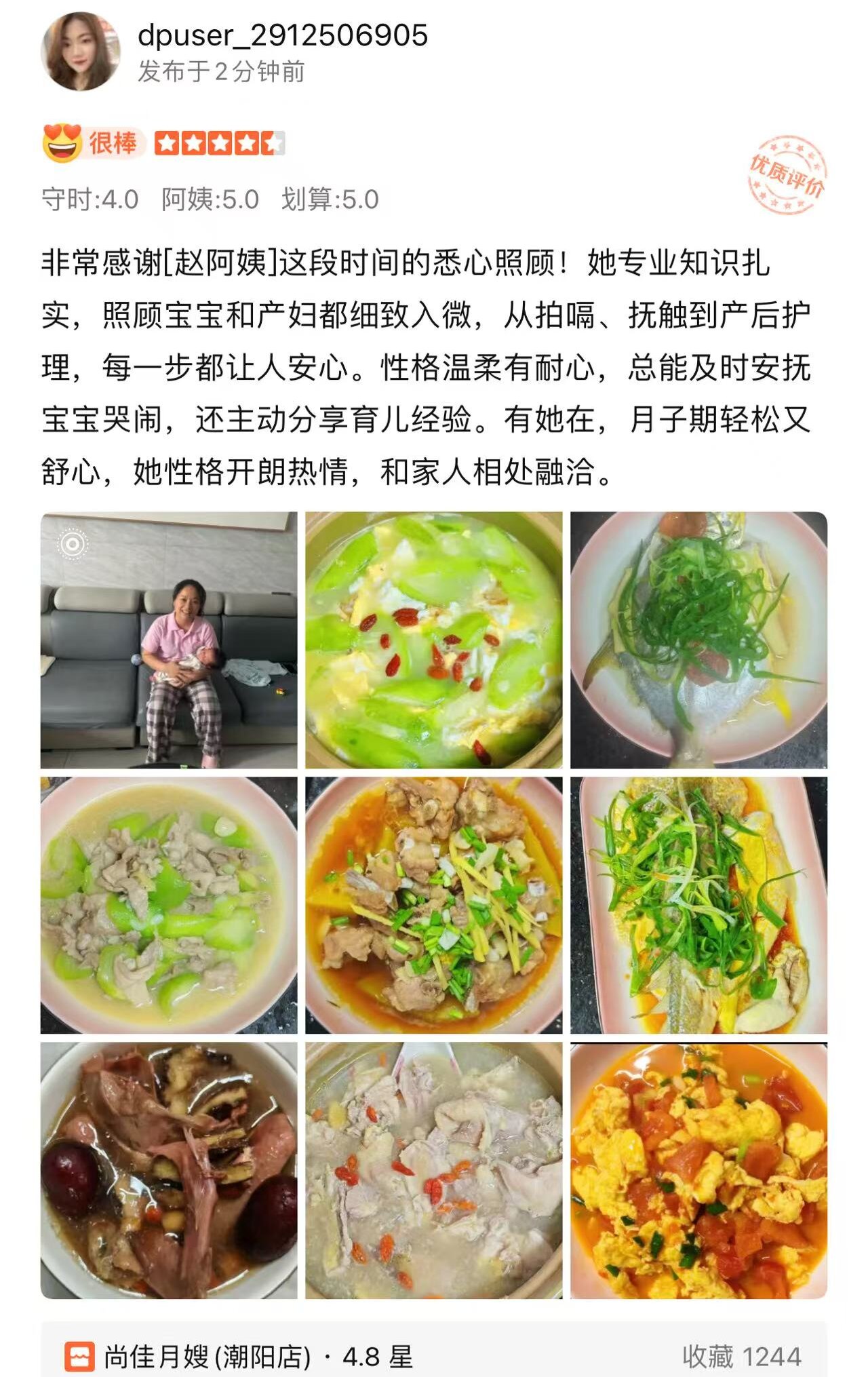The width and height of the screenshot is (868, 1377).
Task: Open tomato scrambled eggs photo
Action: click(x=698, y=1170)
